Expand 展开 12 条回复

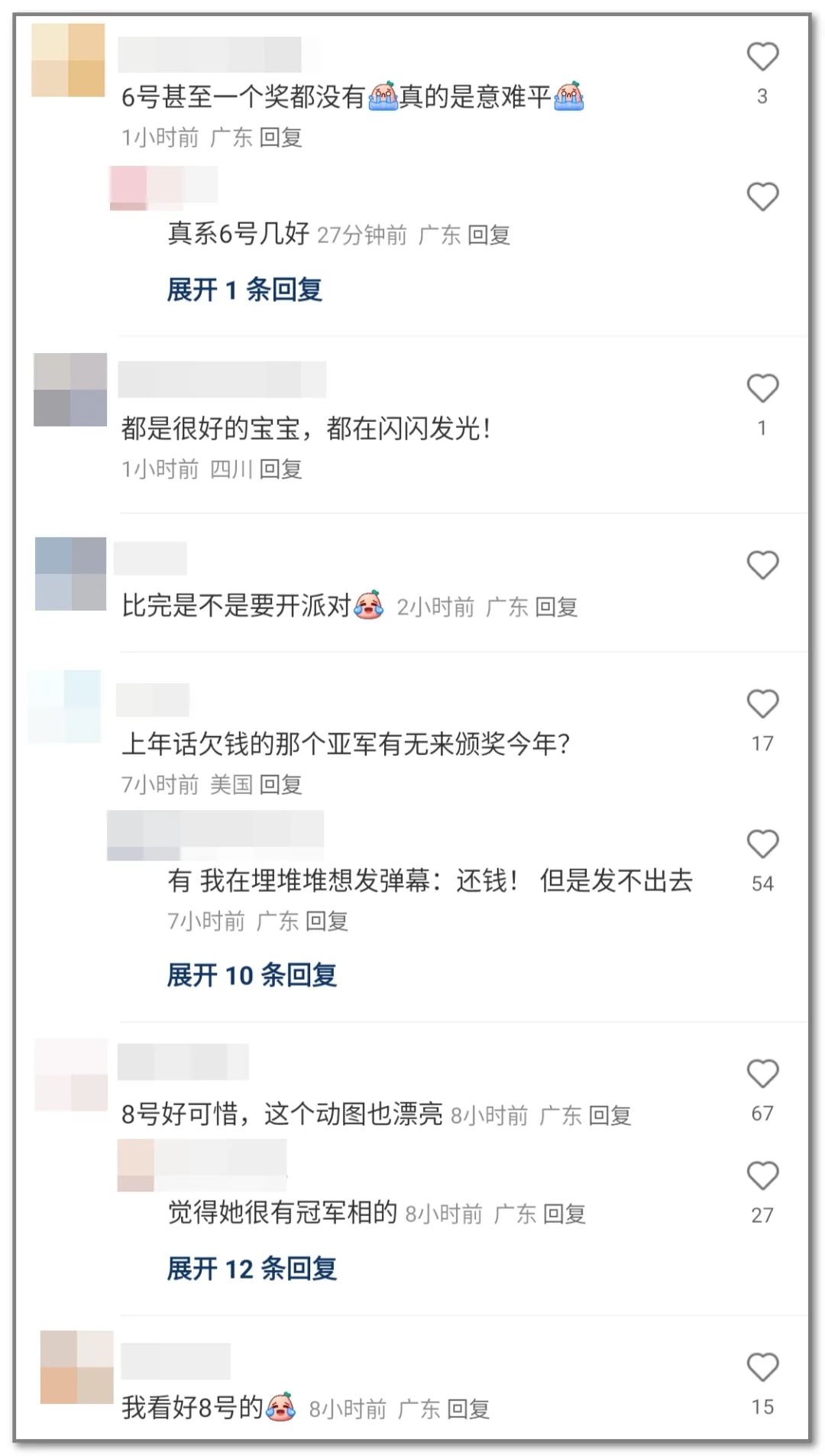tap(251, 1269)
